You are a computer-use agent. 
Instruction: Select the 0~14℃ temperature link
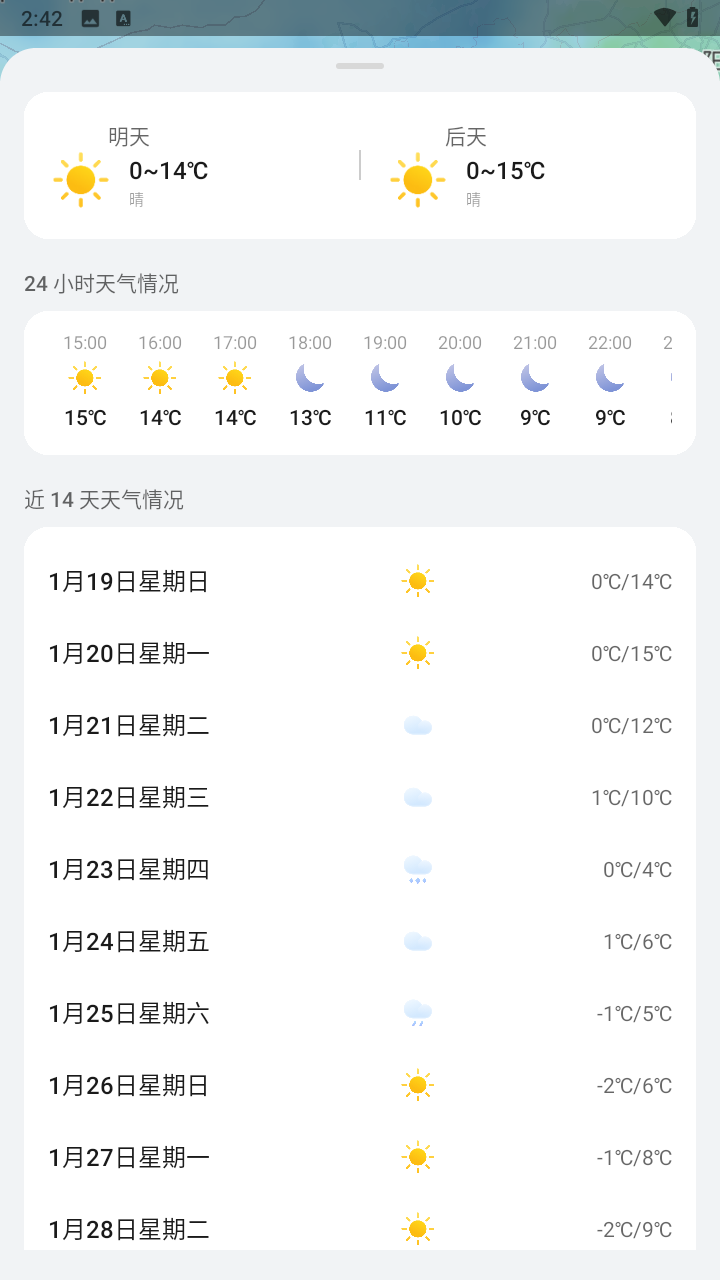click(168, 171)
